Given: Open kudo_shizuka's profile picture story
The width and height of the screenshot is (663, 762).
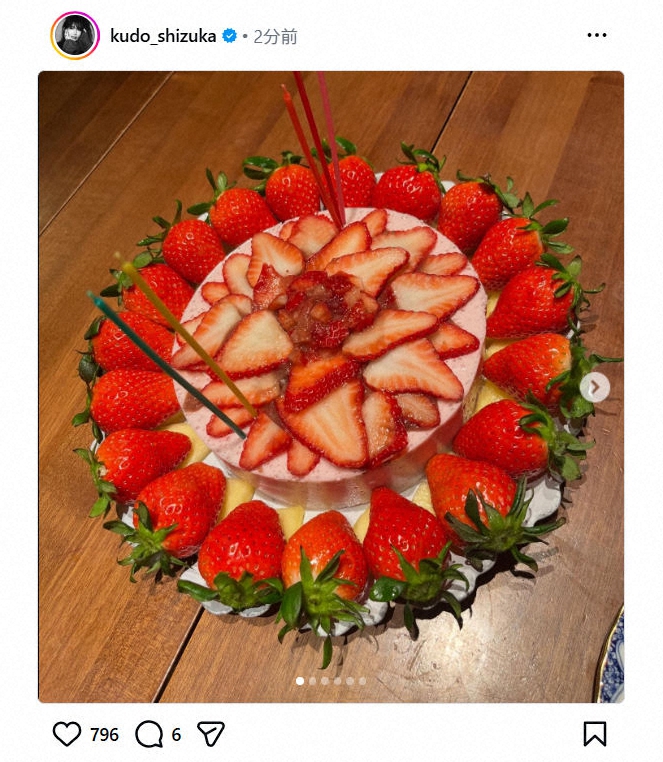Looking at the screenshot, I should click(x=75, y=36).
